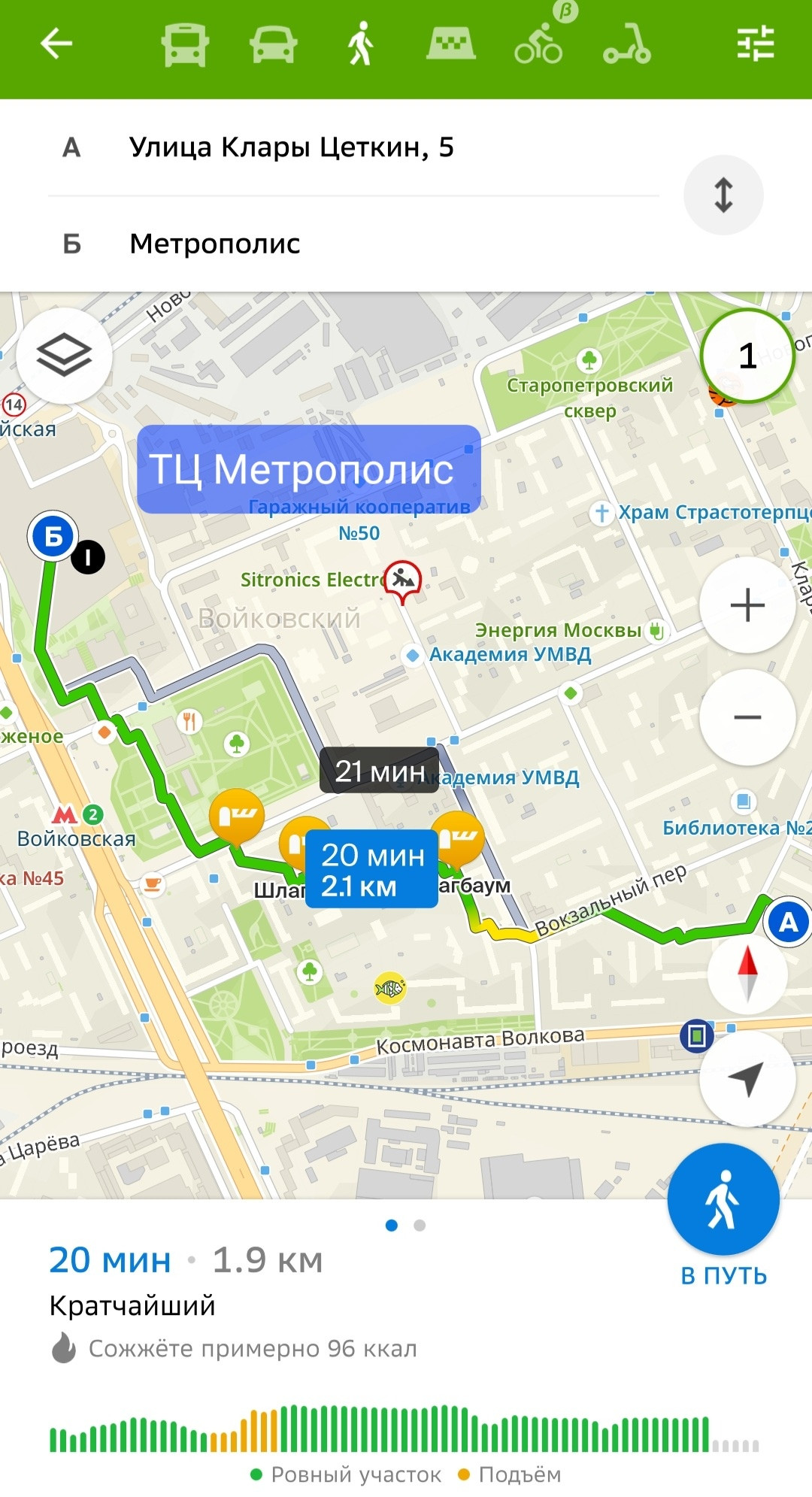
Task: Switch to public transport routes
Action: pos(185,45)
